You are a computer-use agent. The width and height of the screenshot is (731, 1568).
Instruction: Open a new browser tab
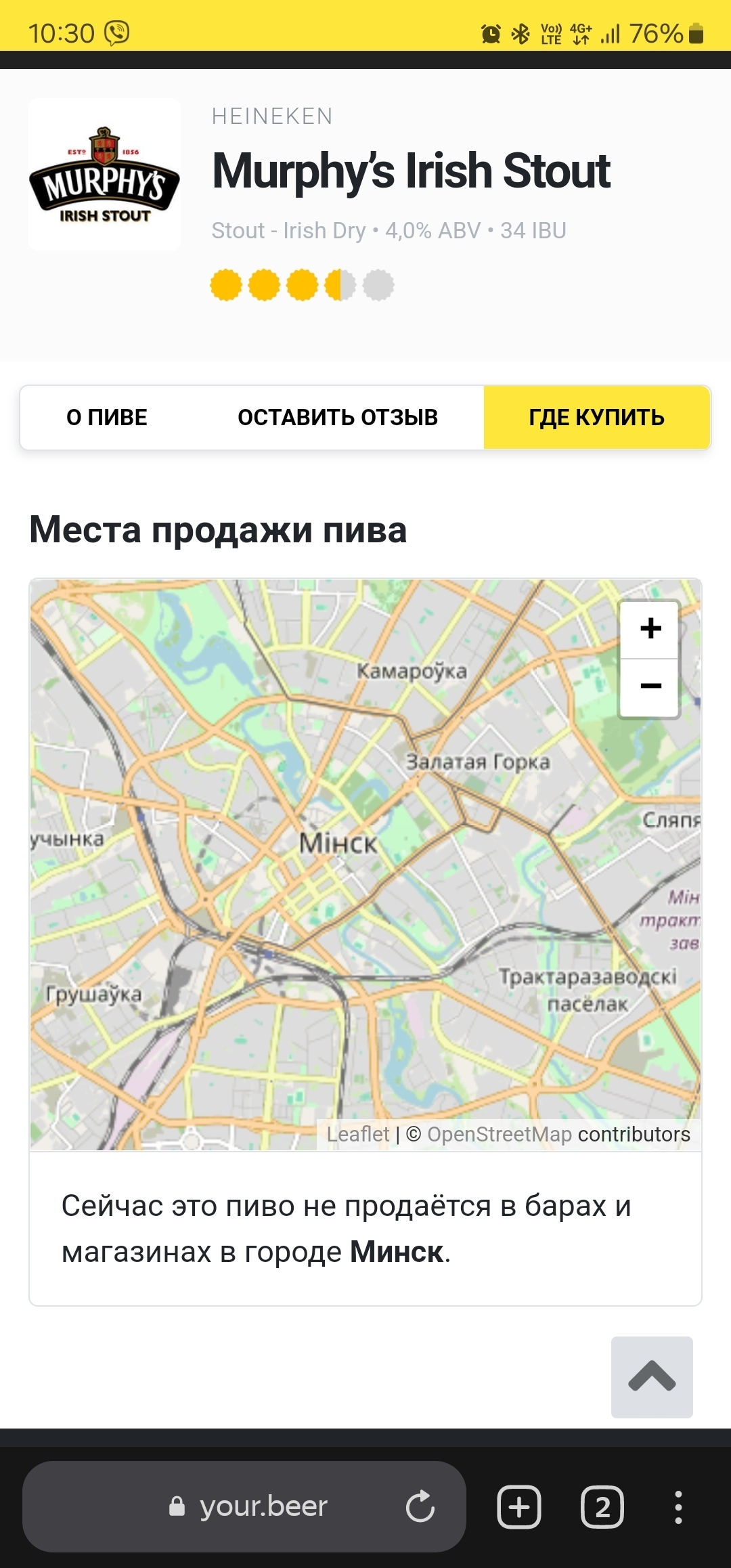(519, 1507)
